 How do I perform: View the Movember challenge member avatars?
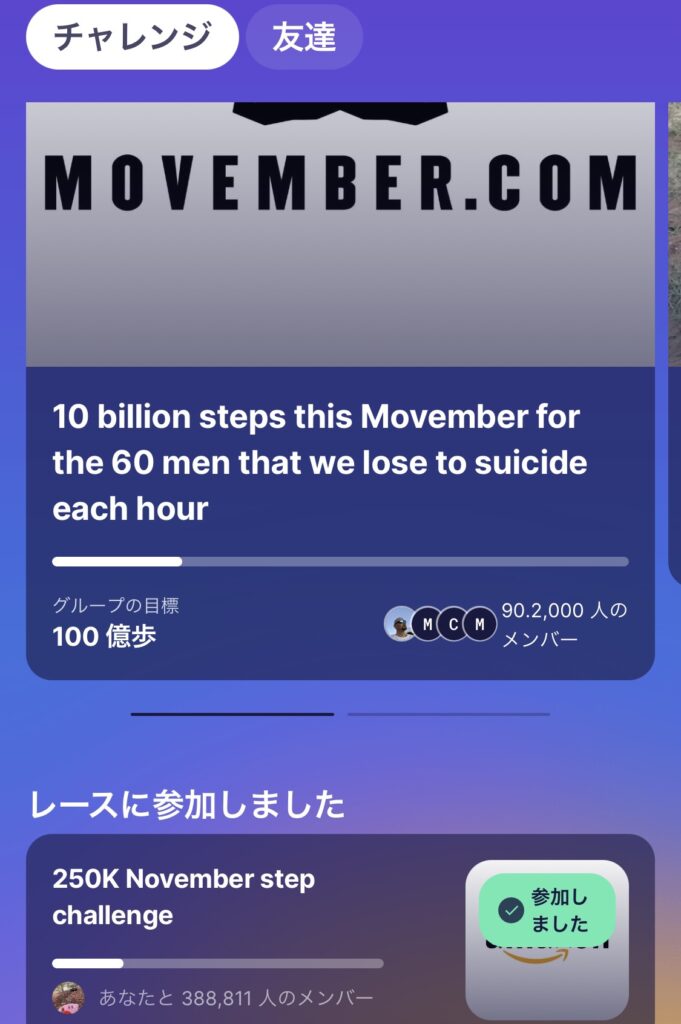tap(440, 624)
